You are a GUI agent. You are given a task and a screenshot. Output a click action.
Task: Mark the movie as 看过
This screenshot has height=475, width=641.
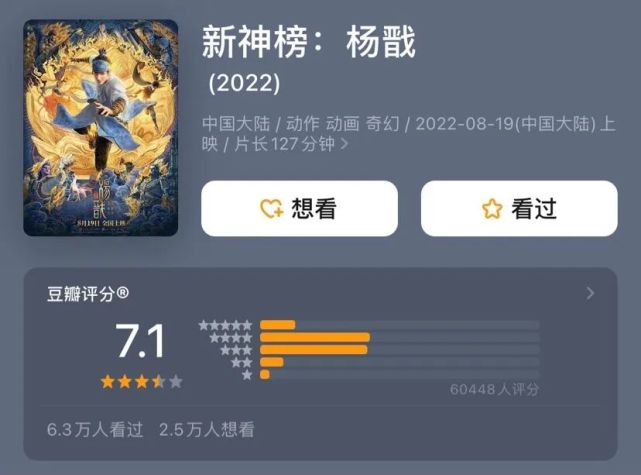518,208
